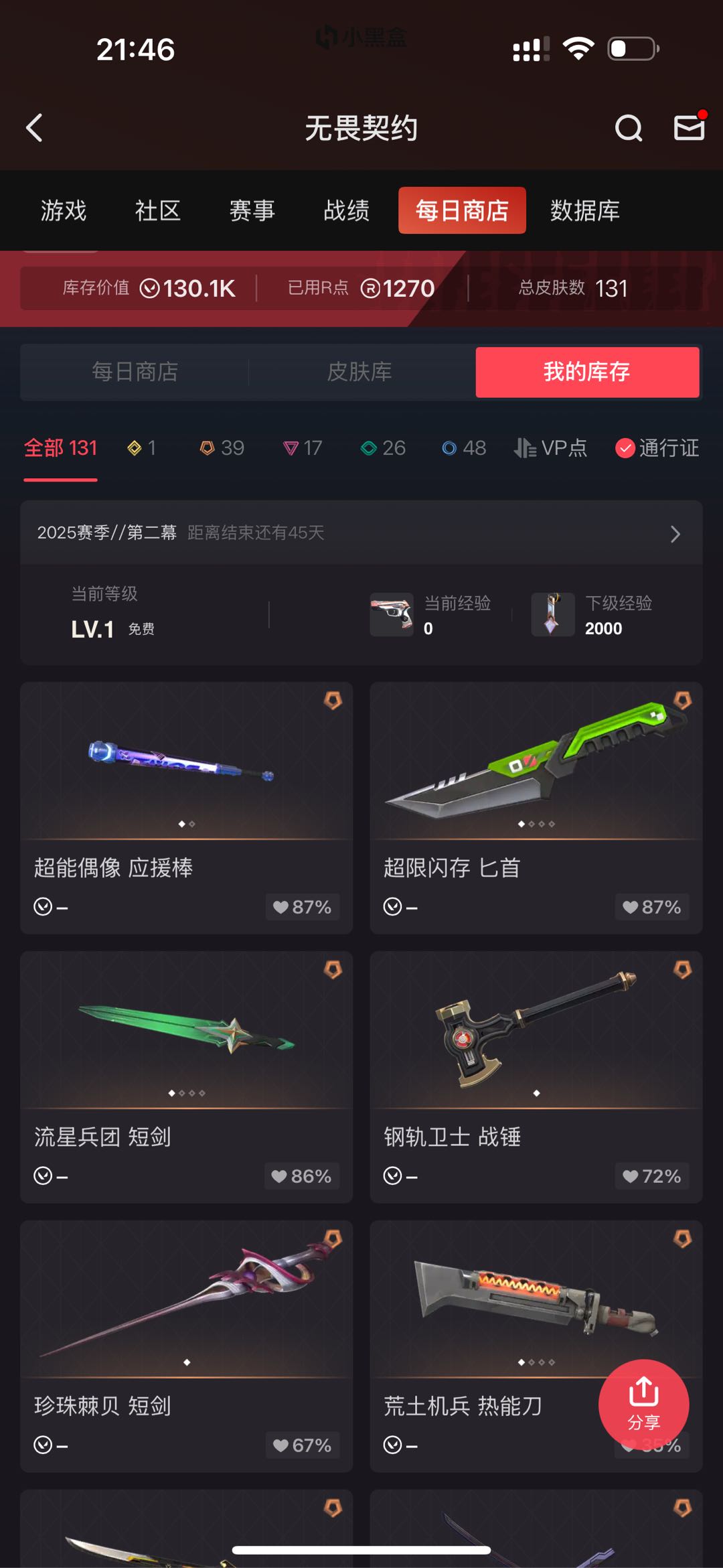
Task: Filter inventory by the 39-skin tier
Action: click(222, 447)
